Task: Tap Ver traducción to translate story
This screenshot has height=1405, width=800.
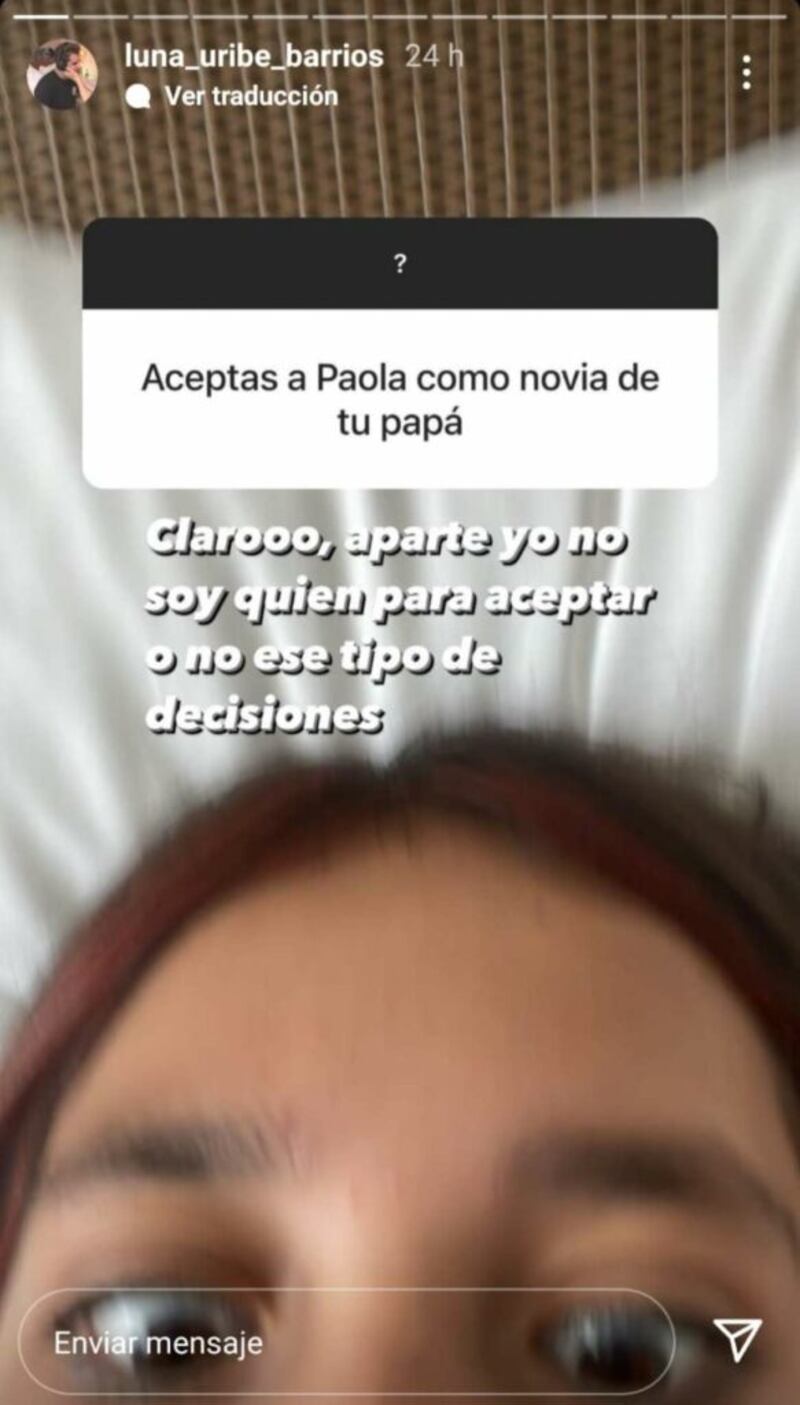Action: [x=250, y=96]
